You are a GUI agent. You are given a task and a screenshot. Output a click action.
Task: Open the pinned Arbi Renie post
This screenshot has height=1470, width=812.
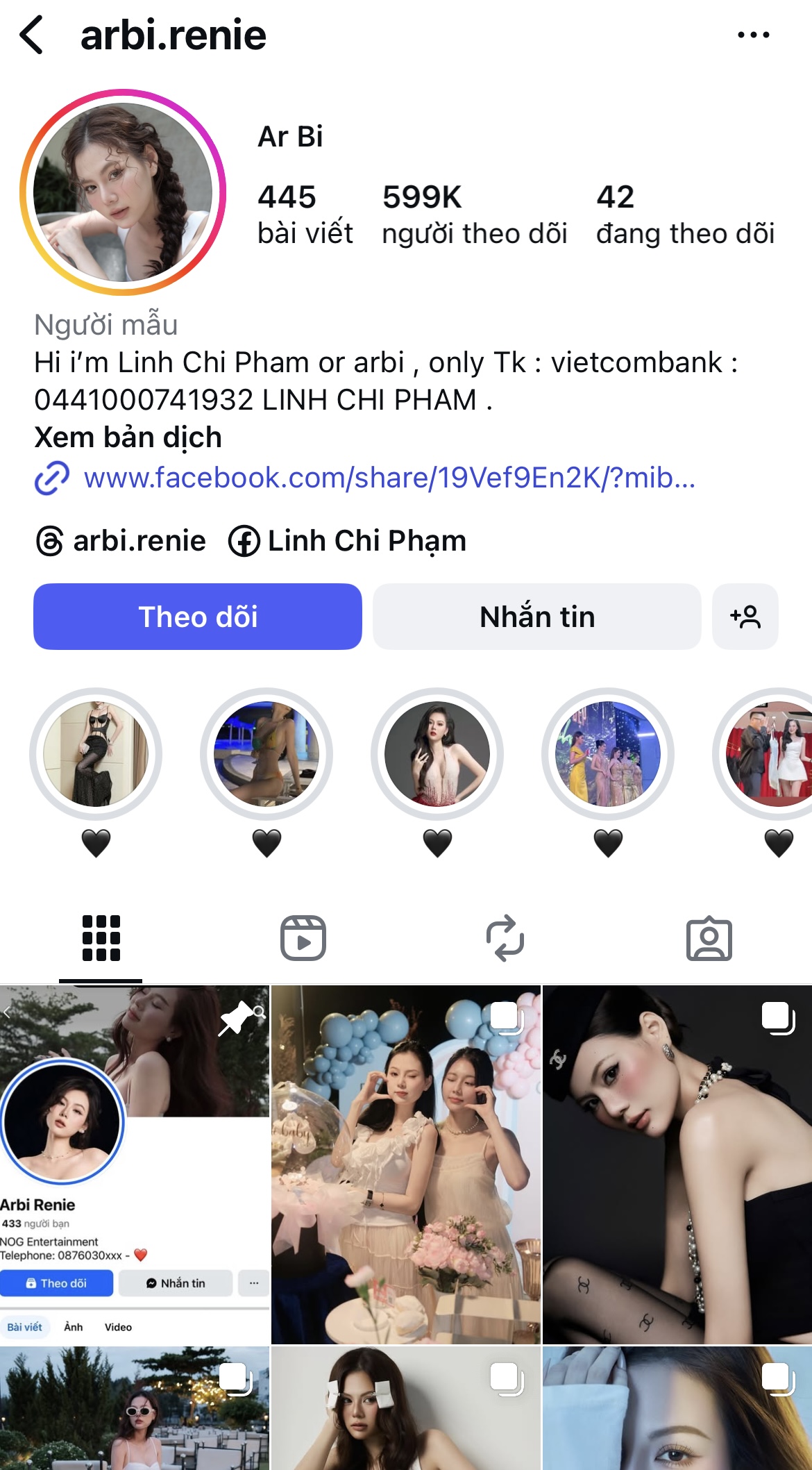(x=135, y=1164)
